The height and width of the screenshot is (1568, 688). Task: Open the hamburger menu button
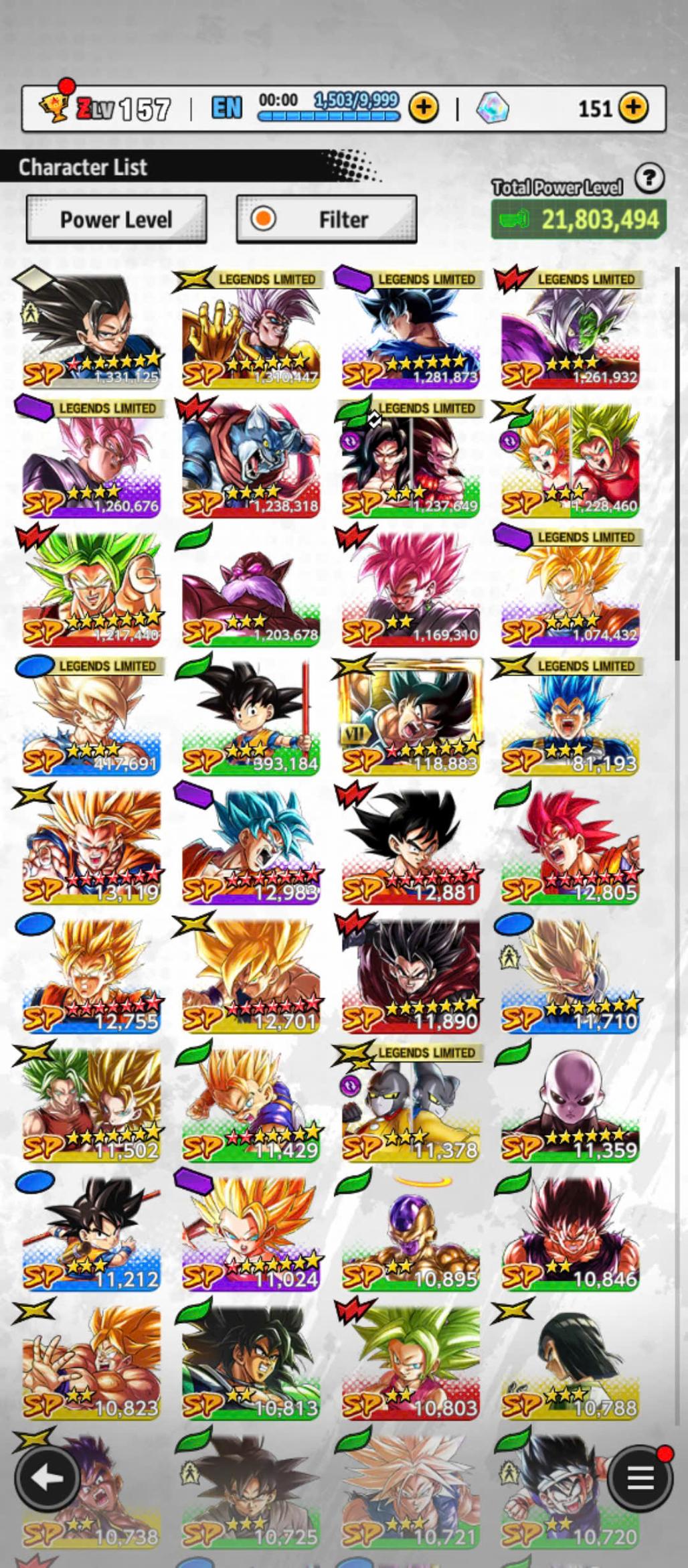pyautogui.click(x=639, y=1478)
